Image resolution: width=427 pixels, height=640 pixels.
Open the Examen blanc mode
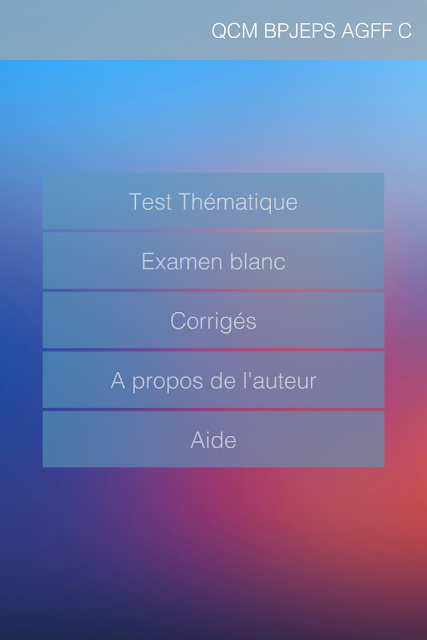click(x=214, y=261)
